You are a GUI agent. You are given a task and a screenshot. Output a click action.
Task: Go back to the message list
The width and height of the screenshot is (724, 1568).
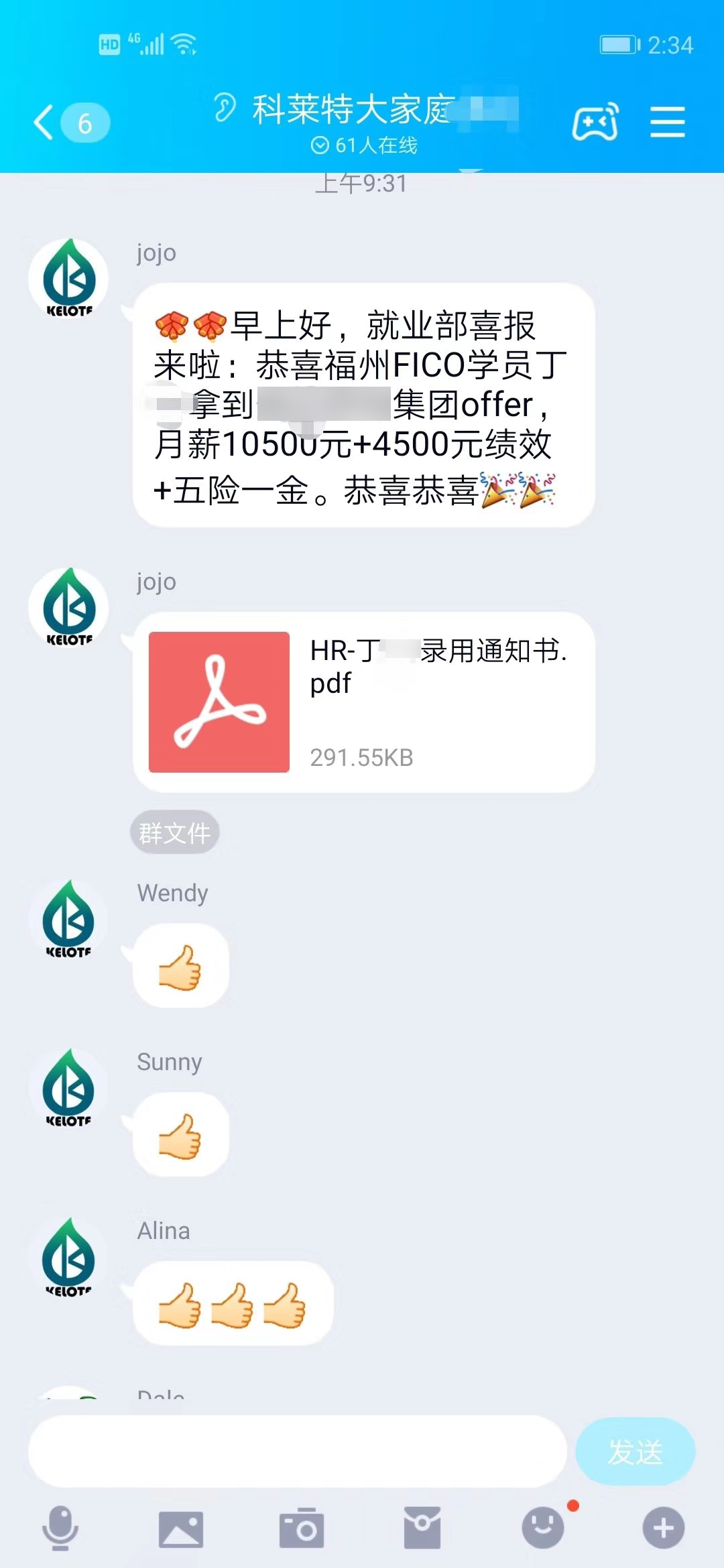pos(70,123)
